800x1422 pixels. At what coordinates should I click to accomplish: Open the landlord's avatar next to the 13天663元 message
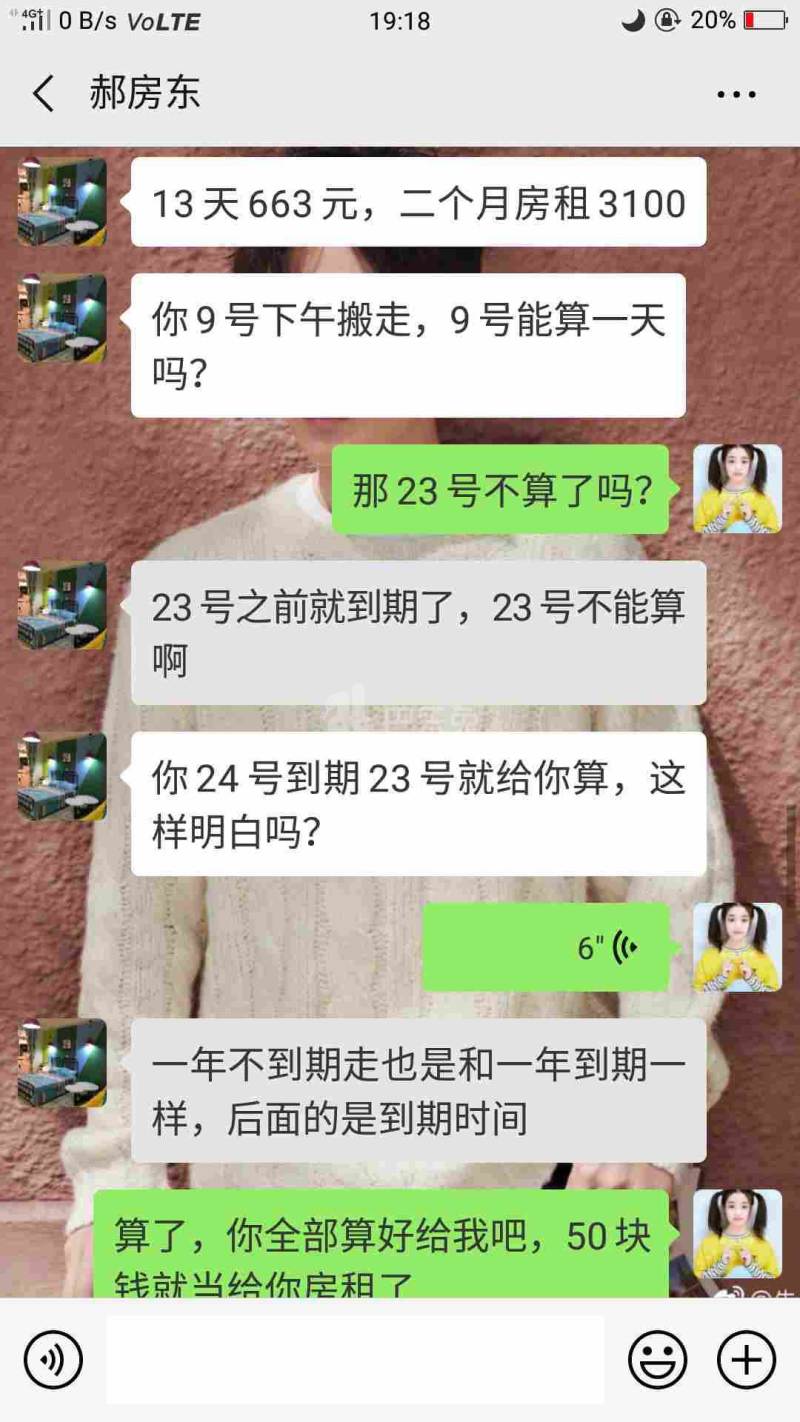click(62, 201)
